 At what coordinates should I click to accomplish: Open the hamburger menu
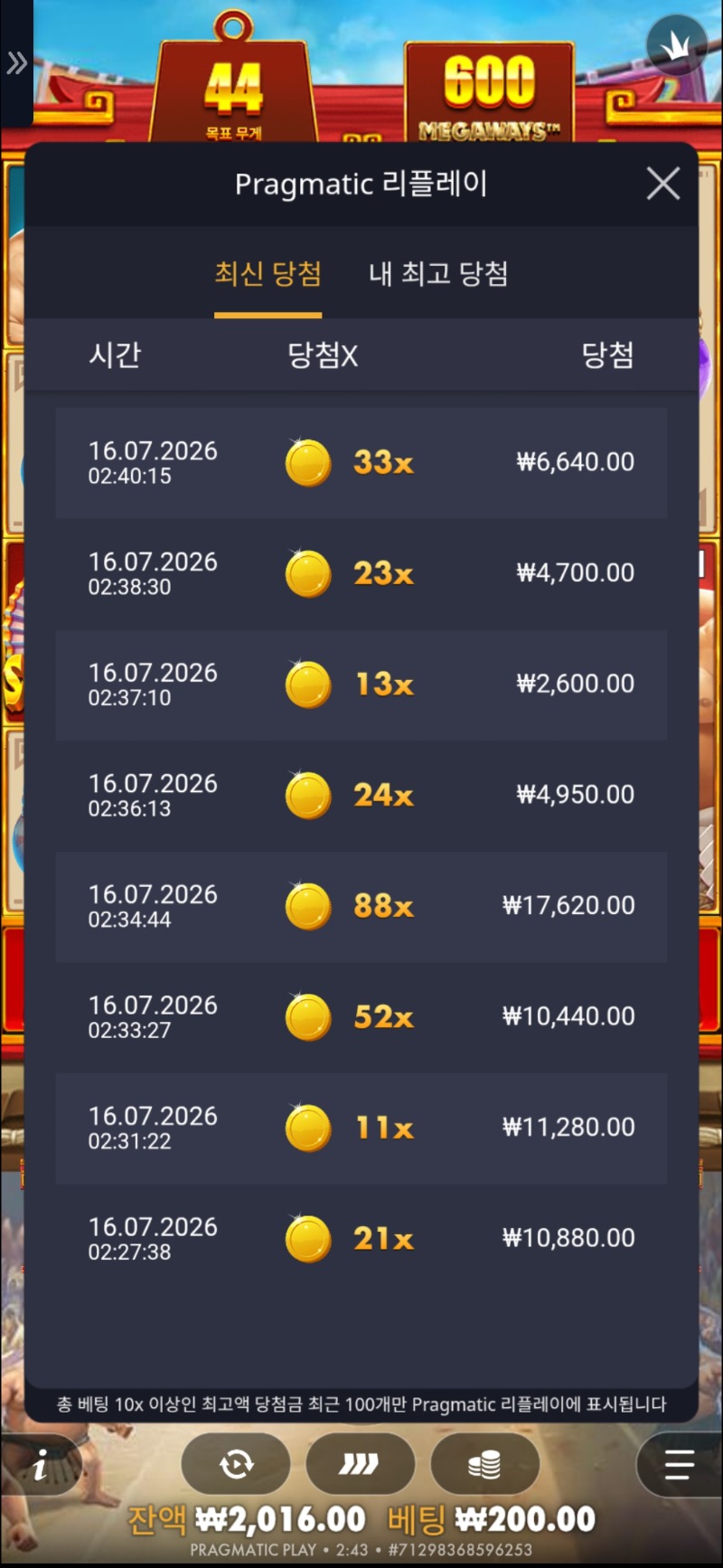[679, 1464]
